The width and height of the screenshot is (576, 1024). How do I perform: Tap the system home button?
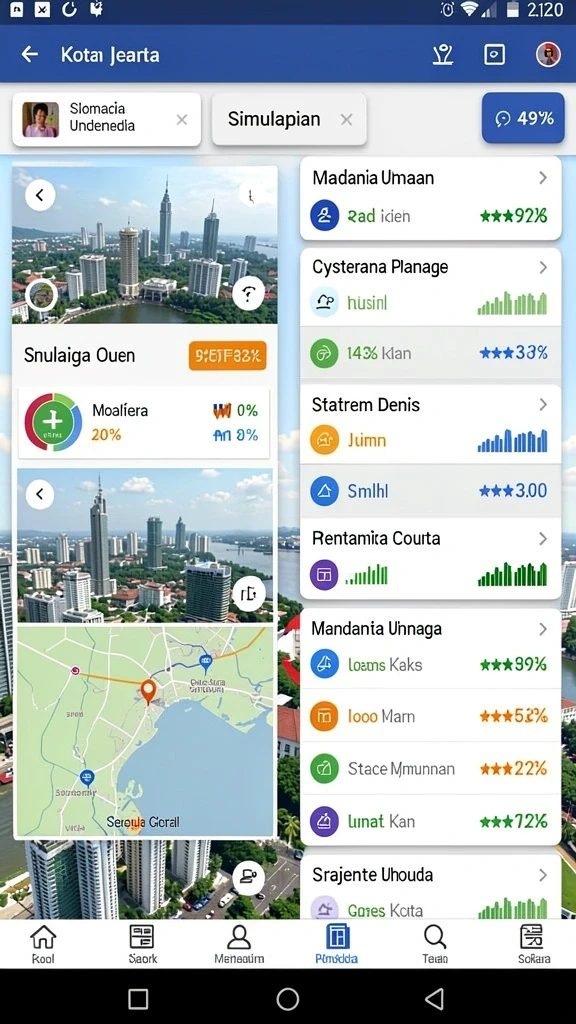pyautogui.click(x=287, y=999)
